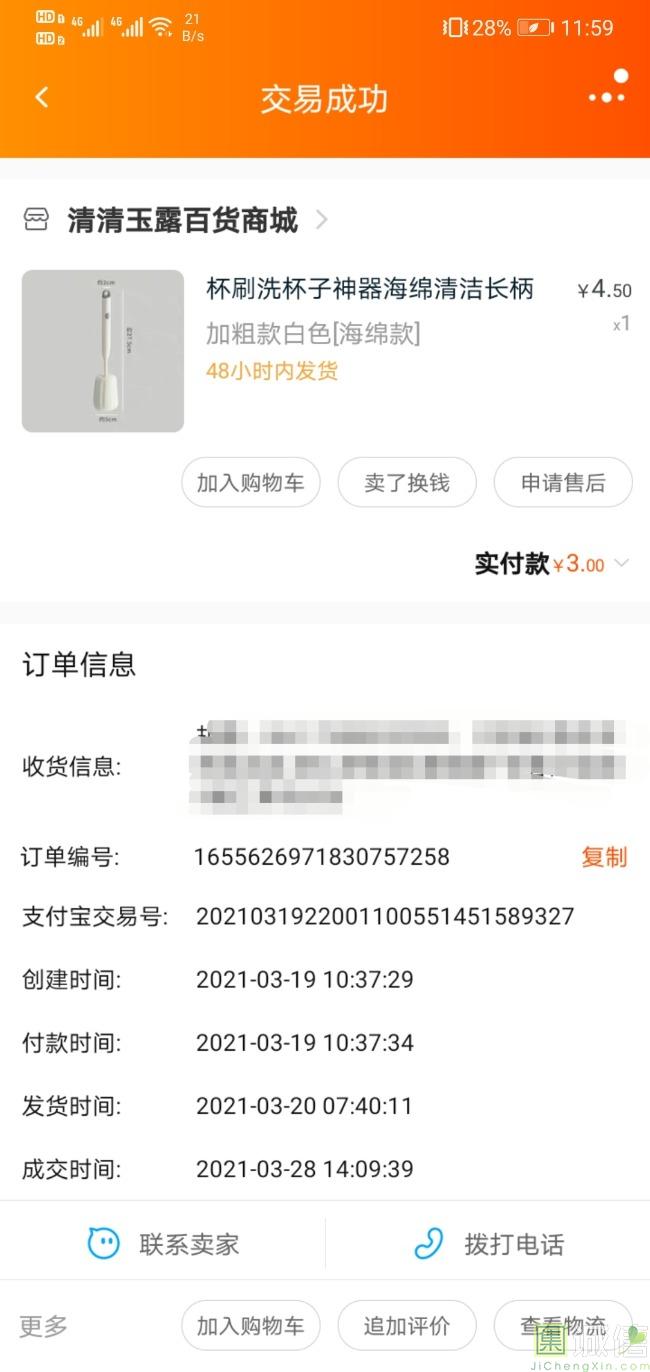This screenshot has height=1372, width=650.
Task: Add a follow-up review with 追加评价
Action: [x=406, y=1326]
